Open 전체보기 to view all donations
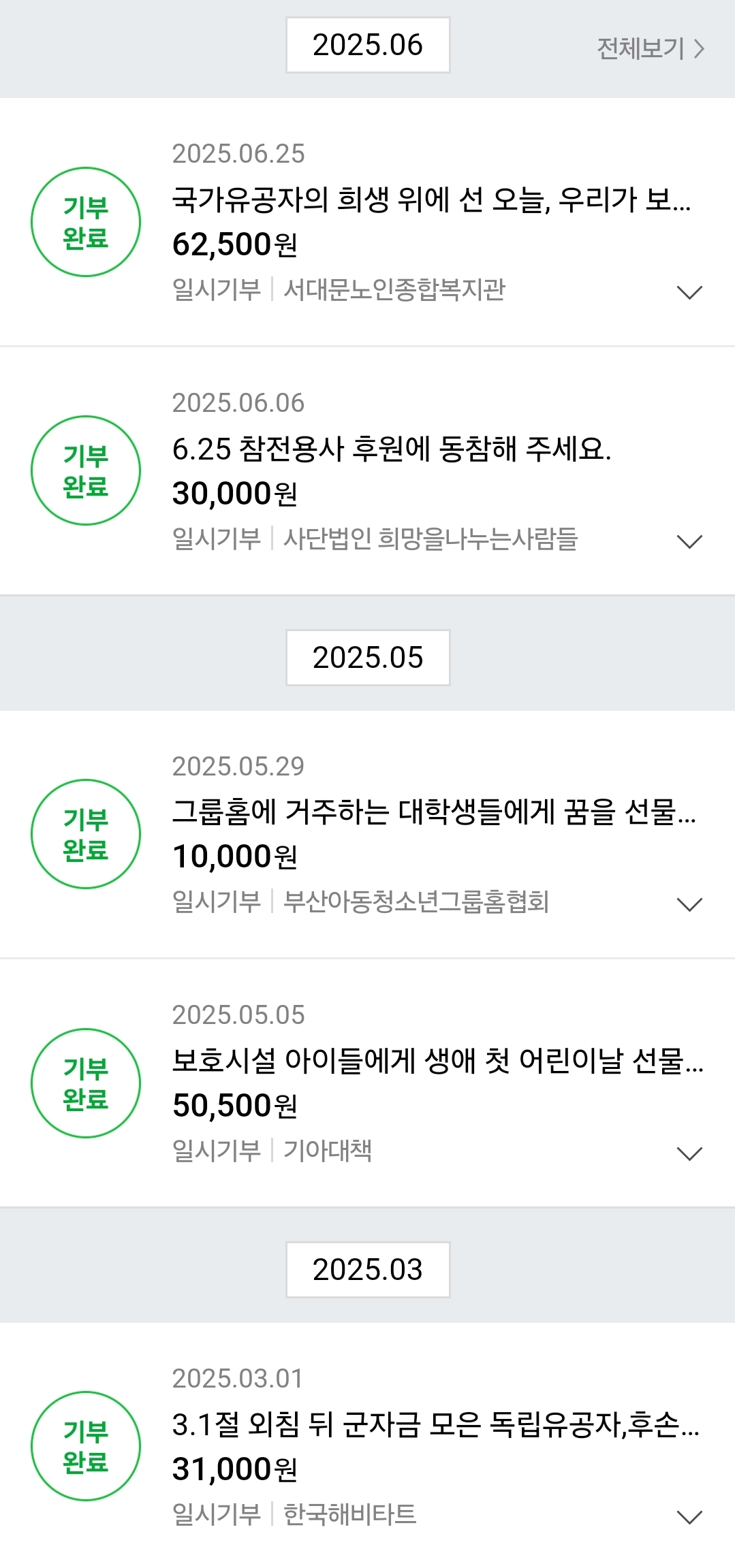The image size is (735, 1568). point(651,48)
